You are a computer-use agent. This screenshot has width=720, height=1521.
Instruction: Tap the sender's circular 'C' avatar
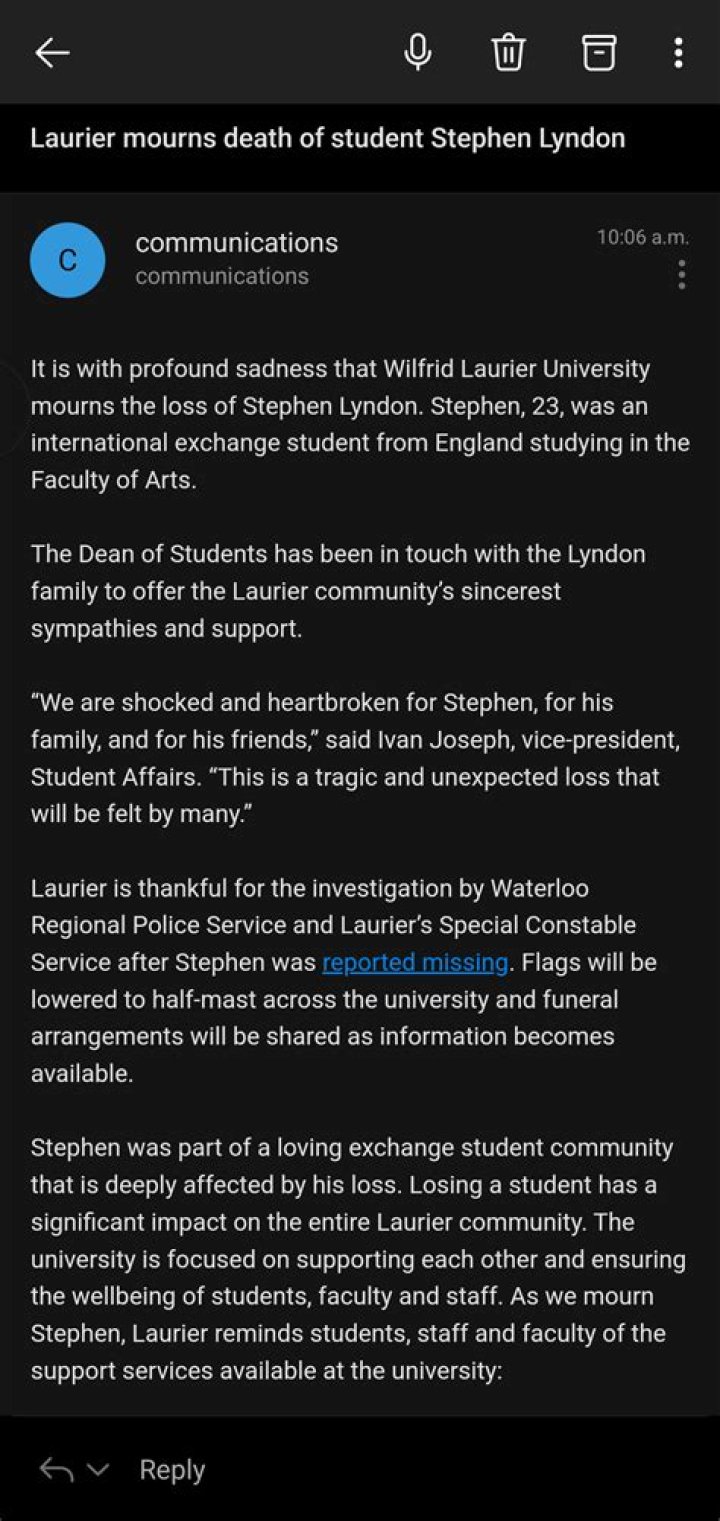68,260
